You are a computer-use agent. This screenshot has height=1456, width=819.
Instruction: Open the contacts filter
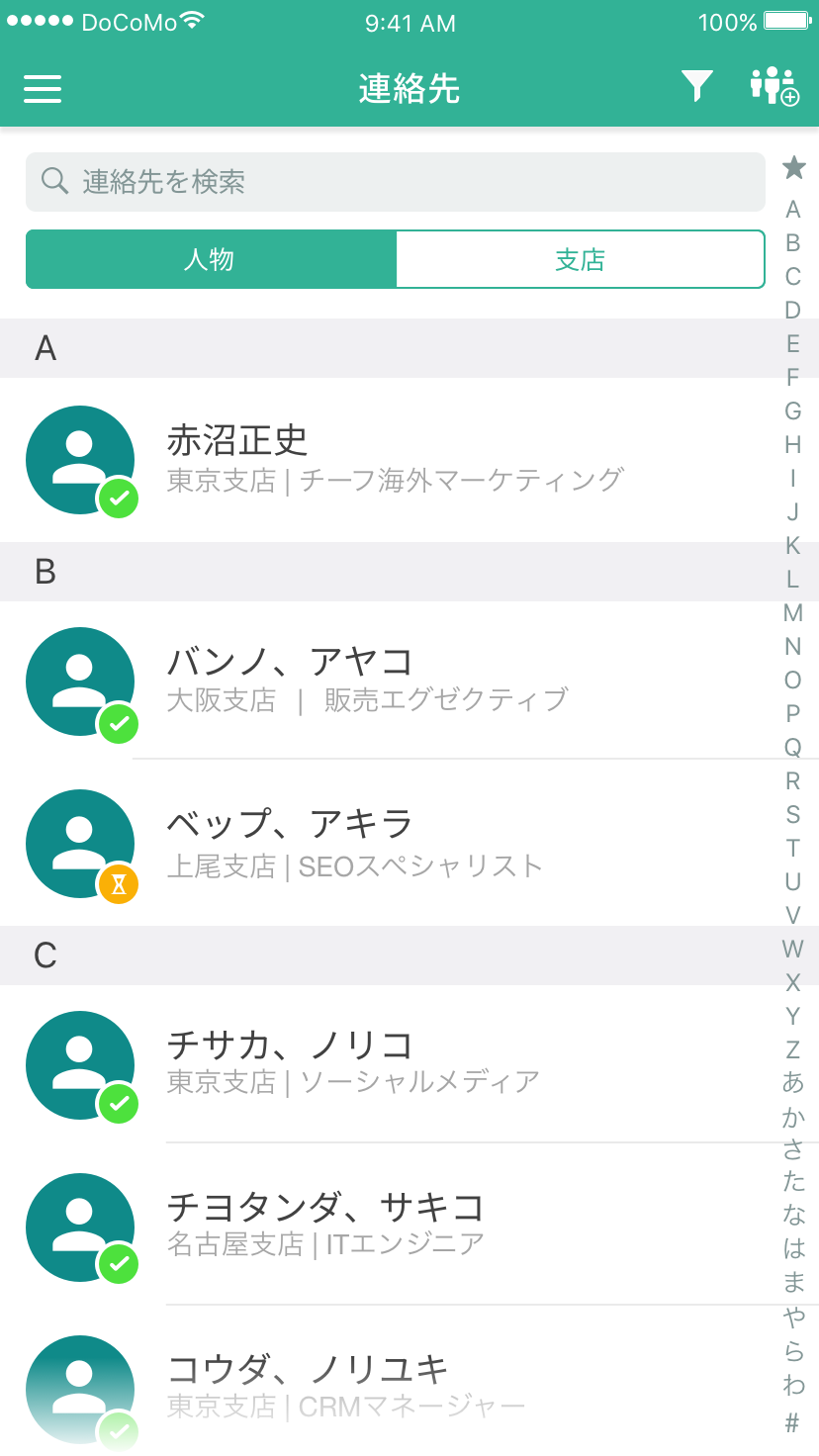(697, 87)
